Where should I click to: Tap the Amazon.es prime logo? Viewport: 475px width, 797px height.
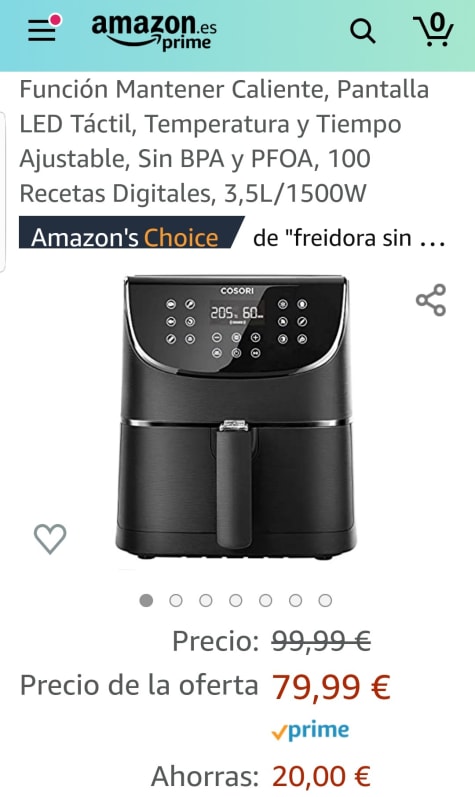[x=154, y=32]
